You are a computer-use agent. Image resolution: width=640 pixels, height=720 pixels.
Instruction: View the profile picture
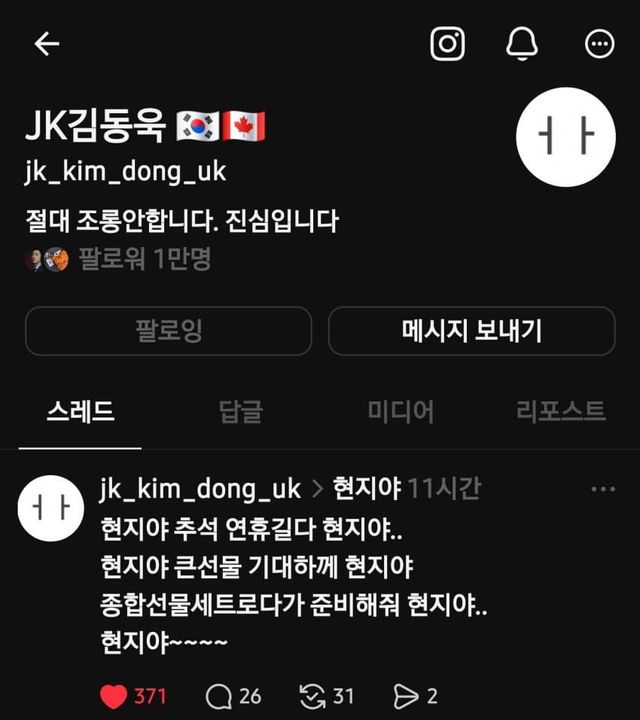point(565,138)
